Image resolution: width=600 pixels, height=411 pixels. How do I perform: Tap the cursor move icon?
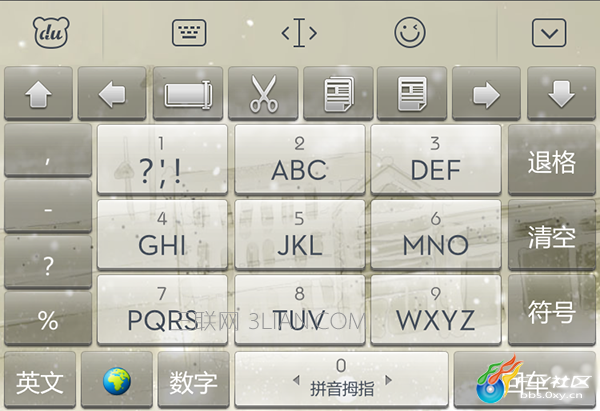(299, 33)
